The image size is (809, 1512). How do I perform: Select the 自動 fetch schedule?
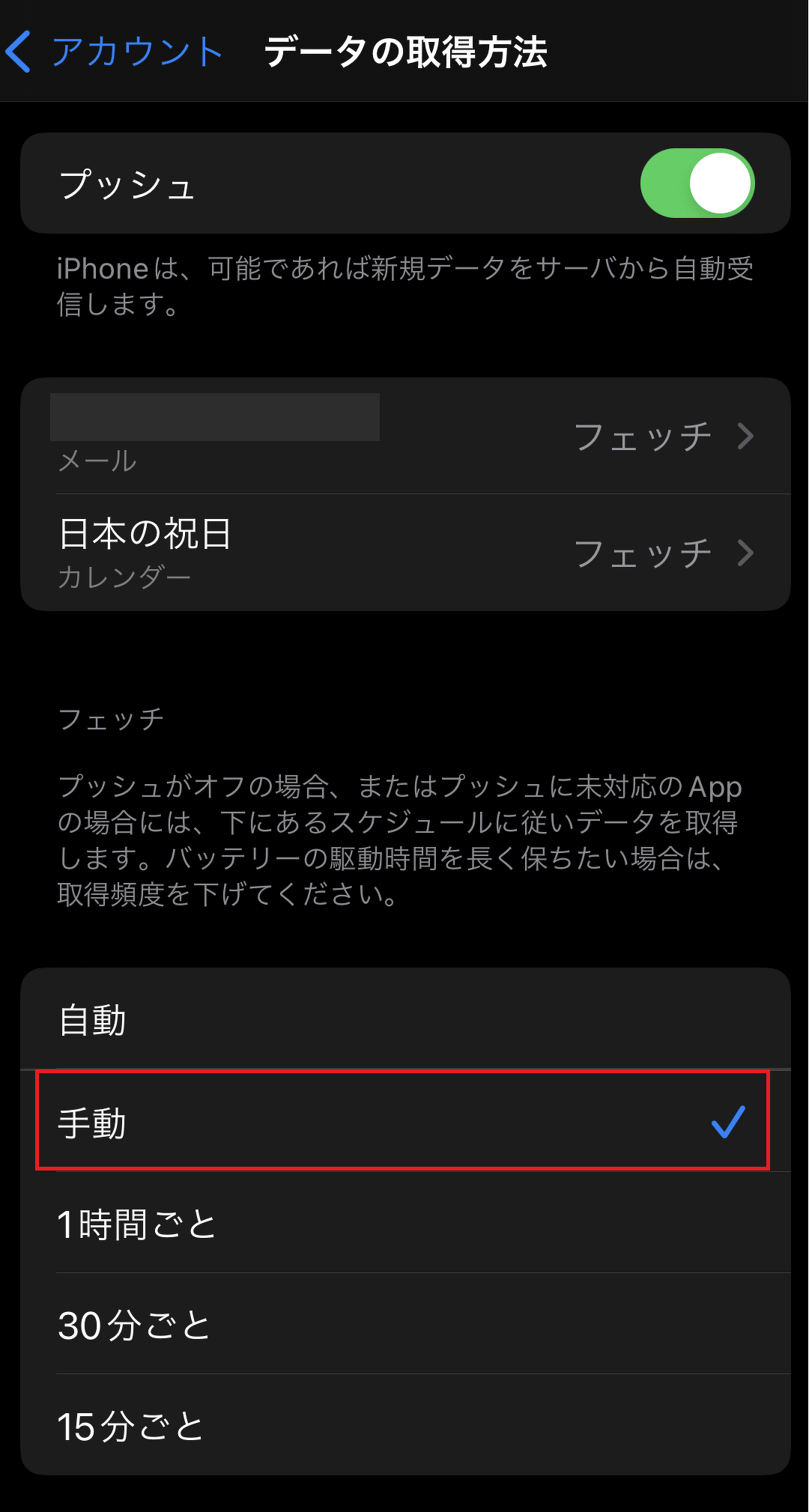point(404,1019)
